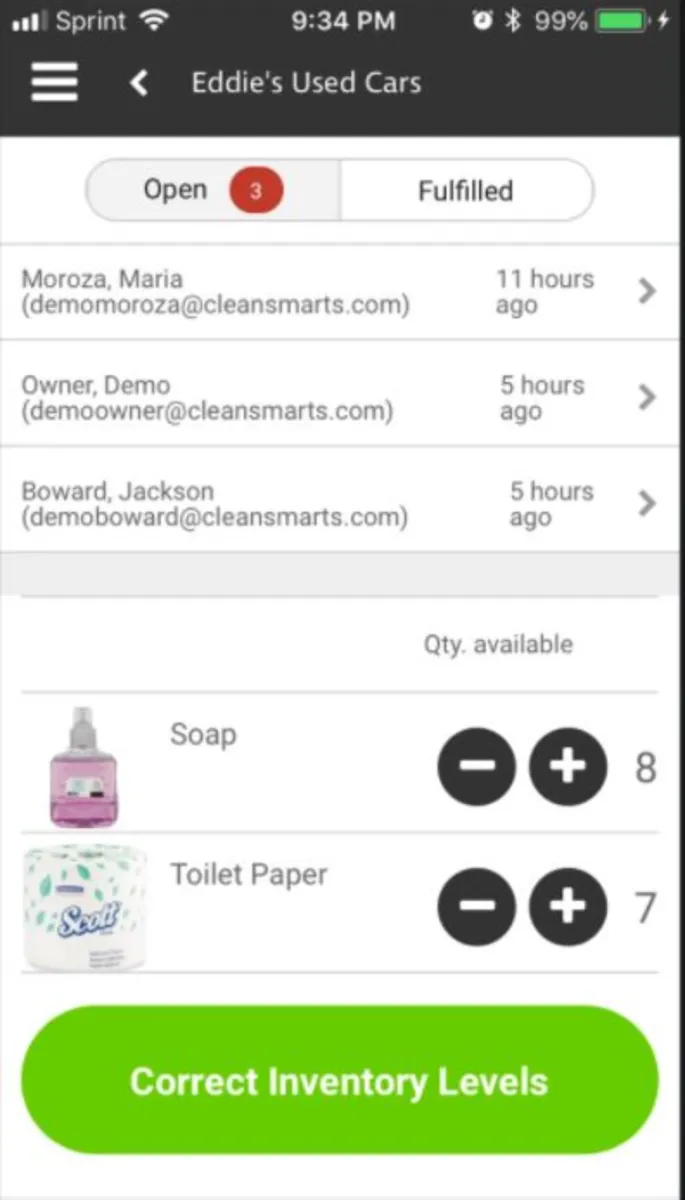Switch to the Open tab
This screenshot has height=1200, width=685.
click(213, 190)
